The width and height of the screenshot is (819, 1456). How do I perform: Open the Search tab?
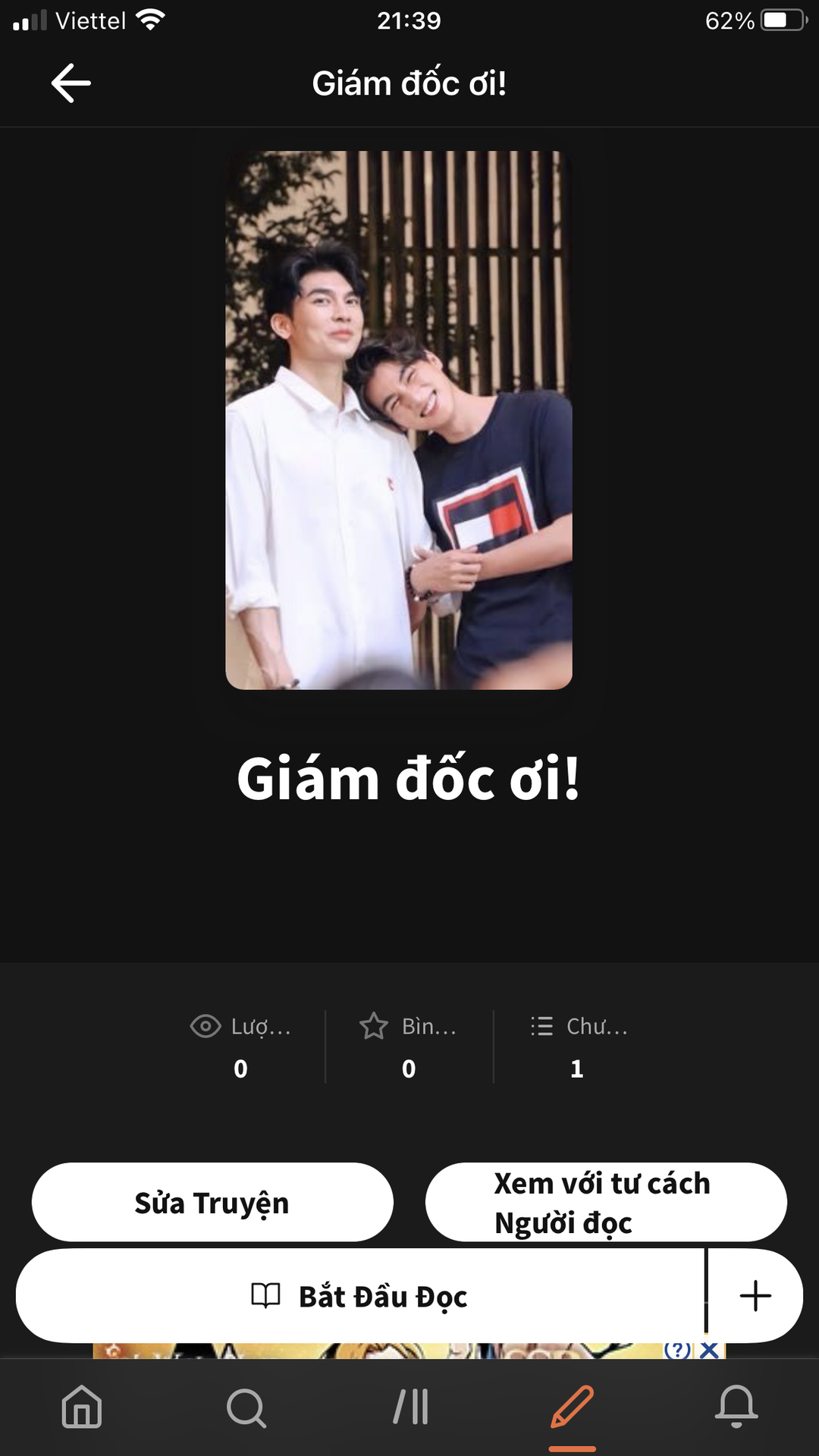click(x=246, y=1407)
